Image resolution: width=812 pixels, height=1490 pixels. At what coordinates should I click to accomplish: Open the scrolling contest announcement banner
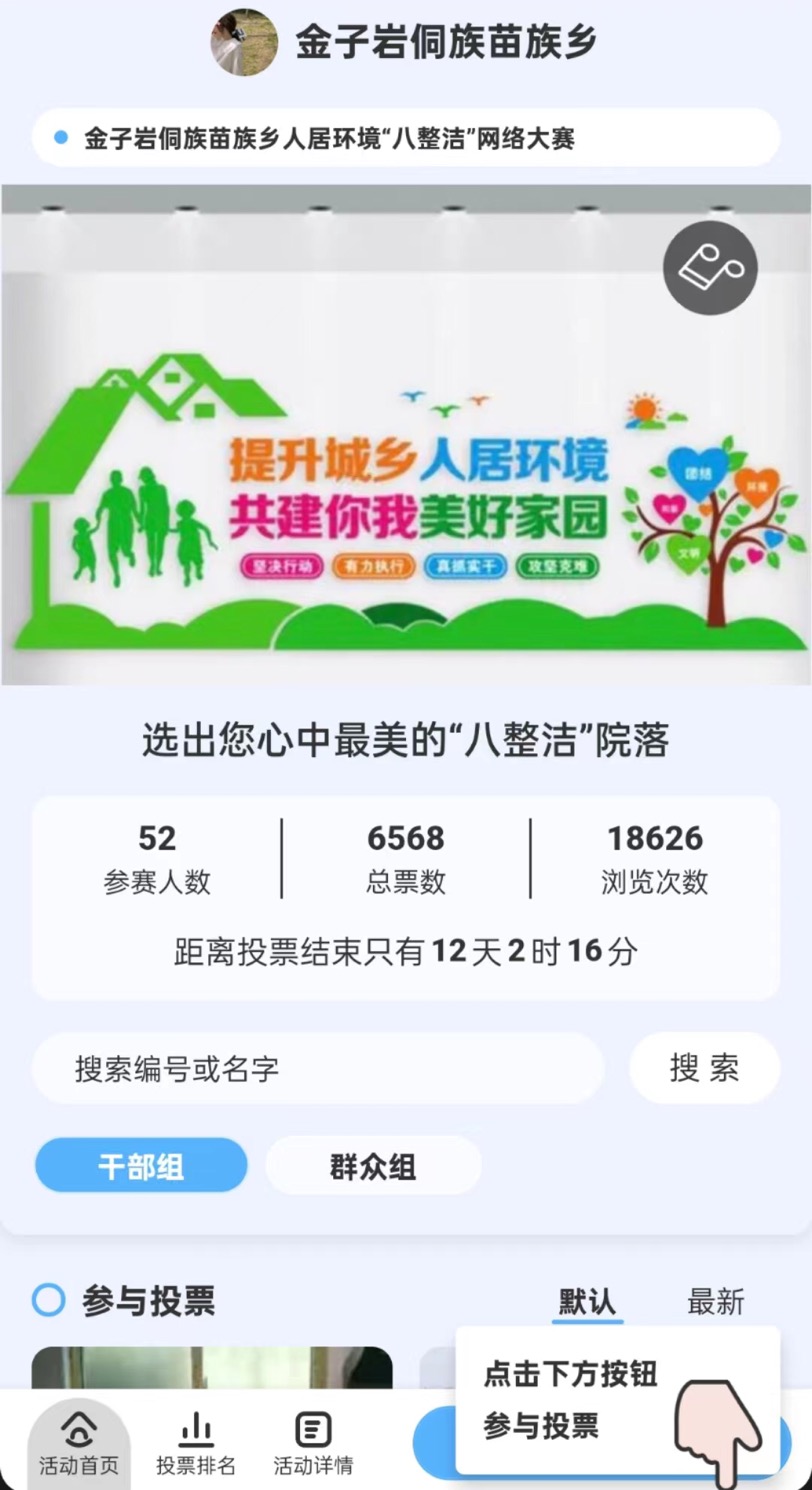tap(406, 138)
